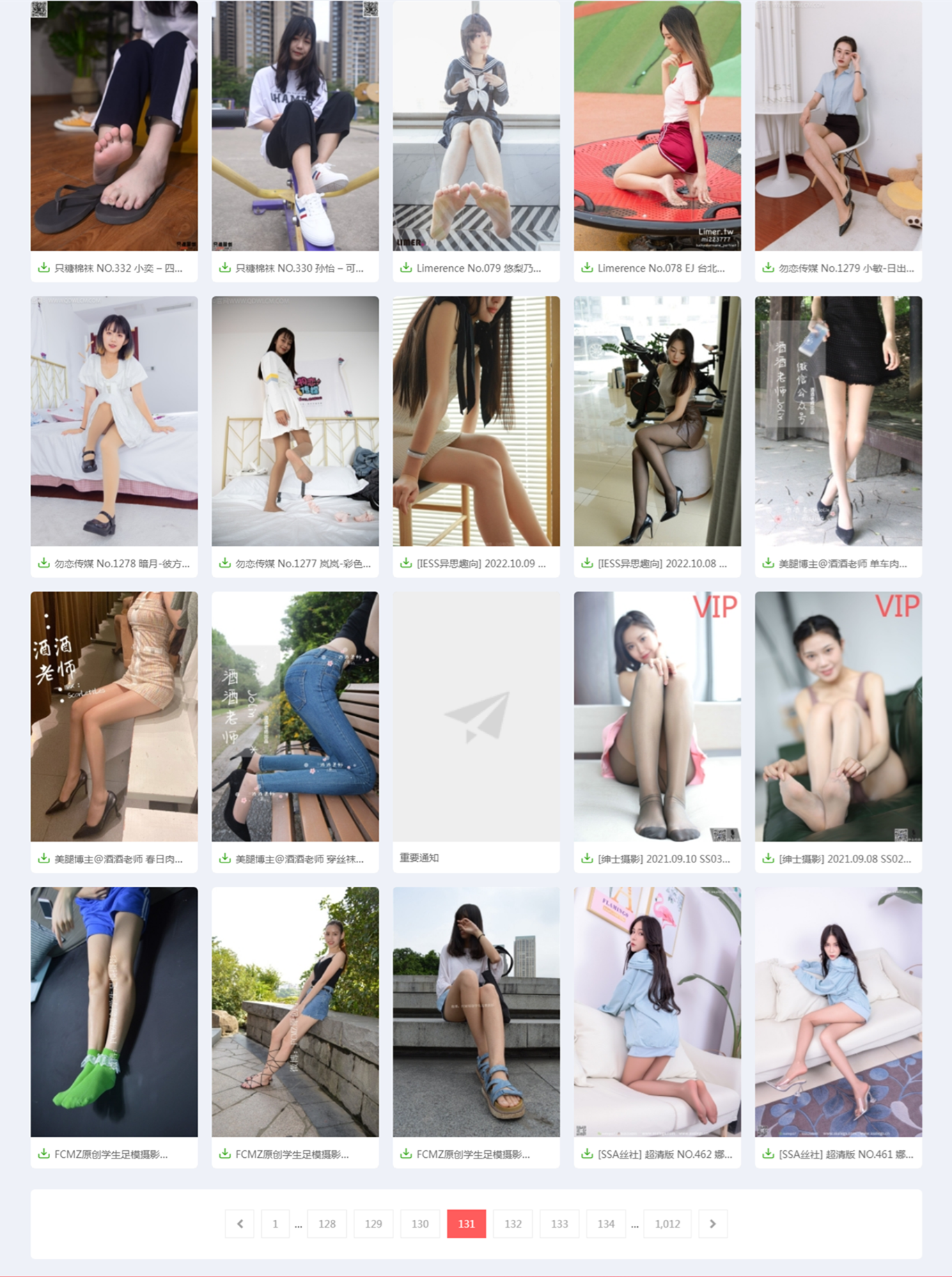The width and height of the screenshot is (952, 1277).
Task: Open the next page arrow
Action: point(712,1223)
